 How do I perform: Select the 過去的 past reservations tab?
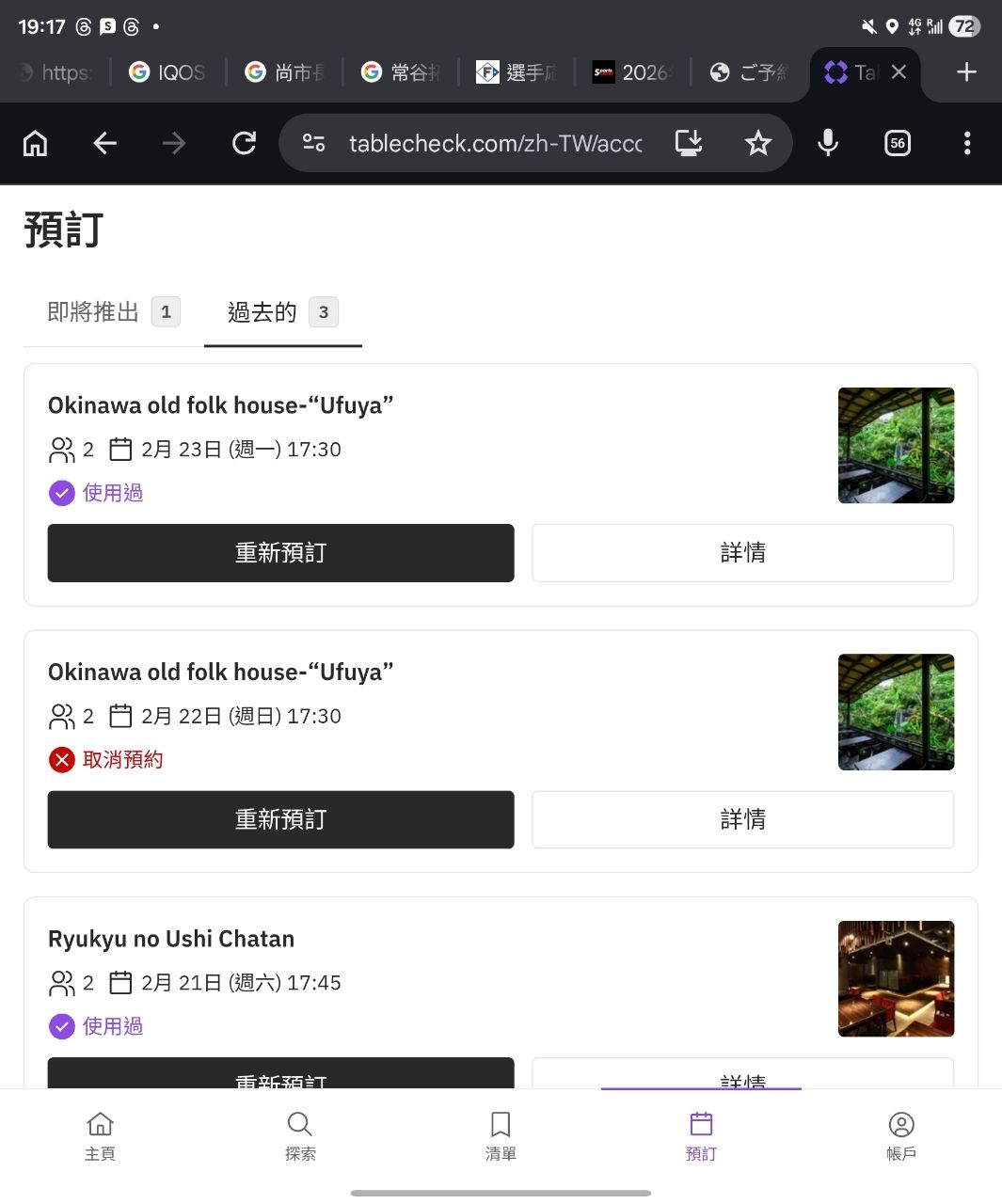tap(282, 312)
